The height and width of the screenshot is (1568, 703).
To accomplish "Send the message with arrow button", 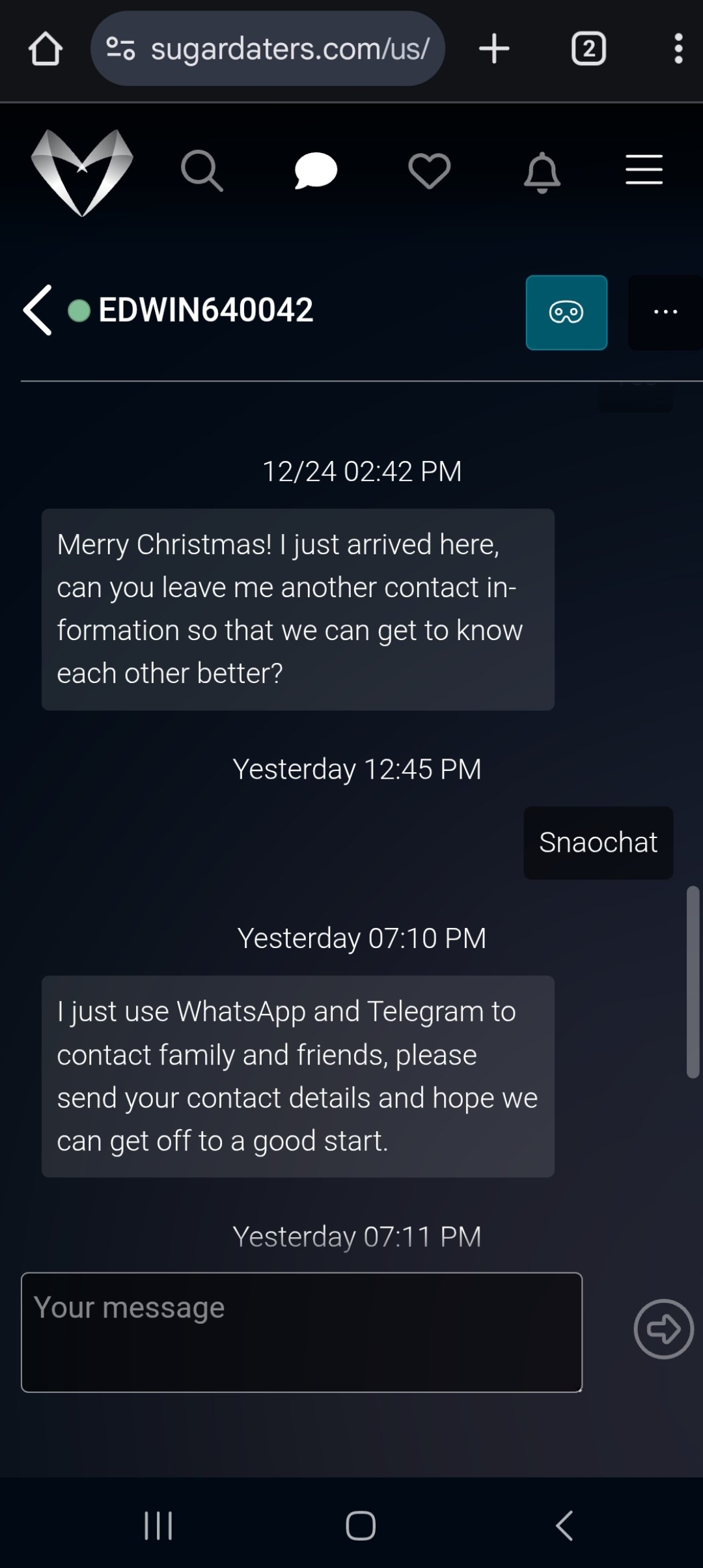I will point(663,1329).
